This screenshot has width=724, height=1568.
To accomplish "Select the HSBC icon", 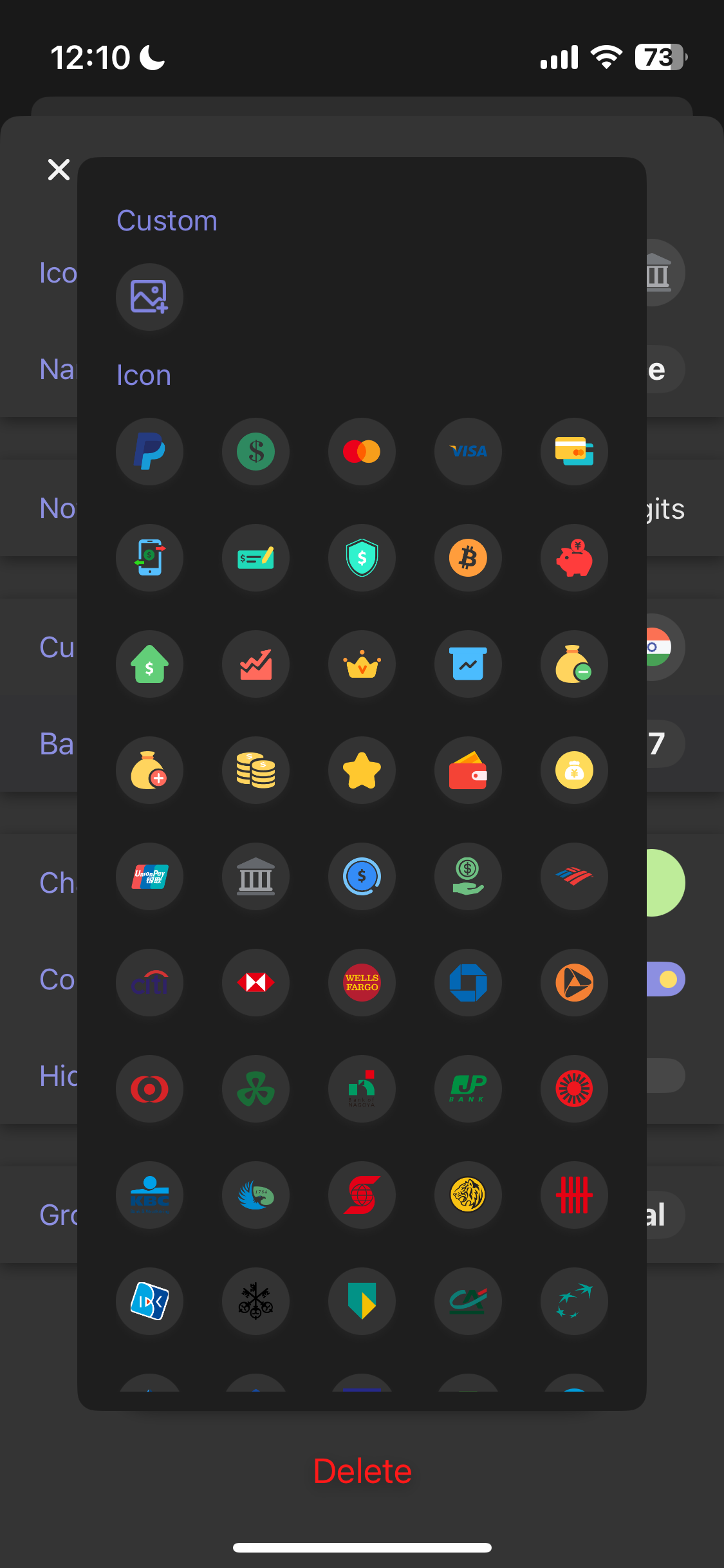I will [255, 982].
